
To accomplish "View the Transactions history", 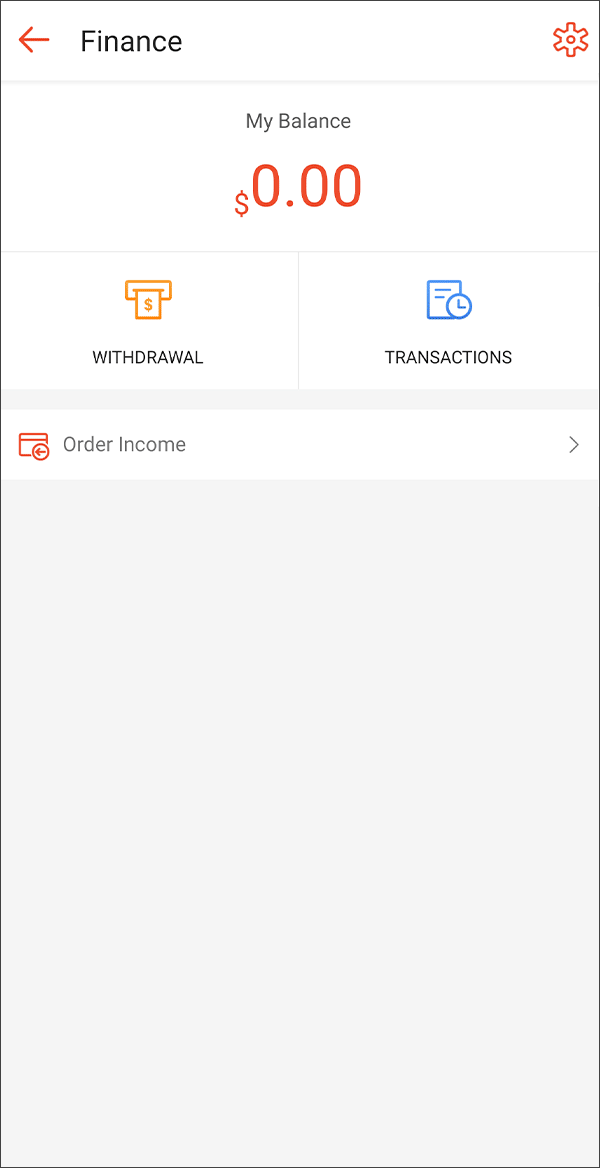I will (x=449, y=320).
